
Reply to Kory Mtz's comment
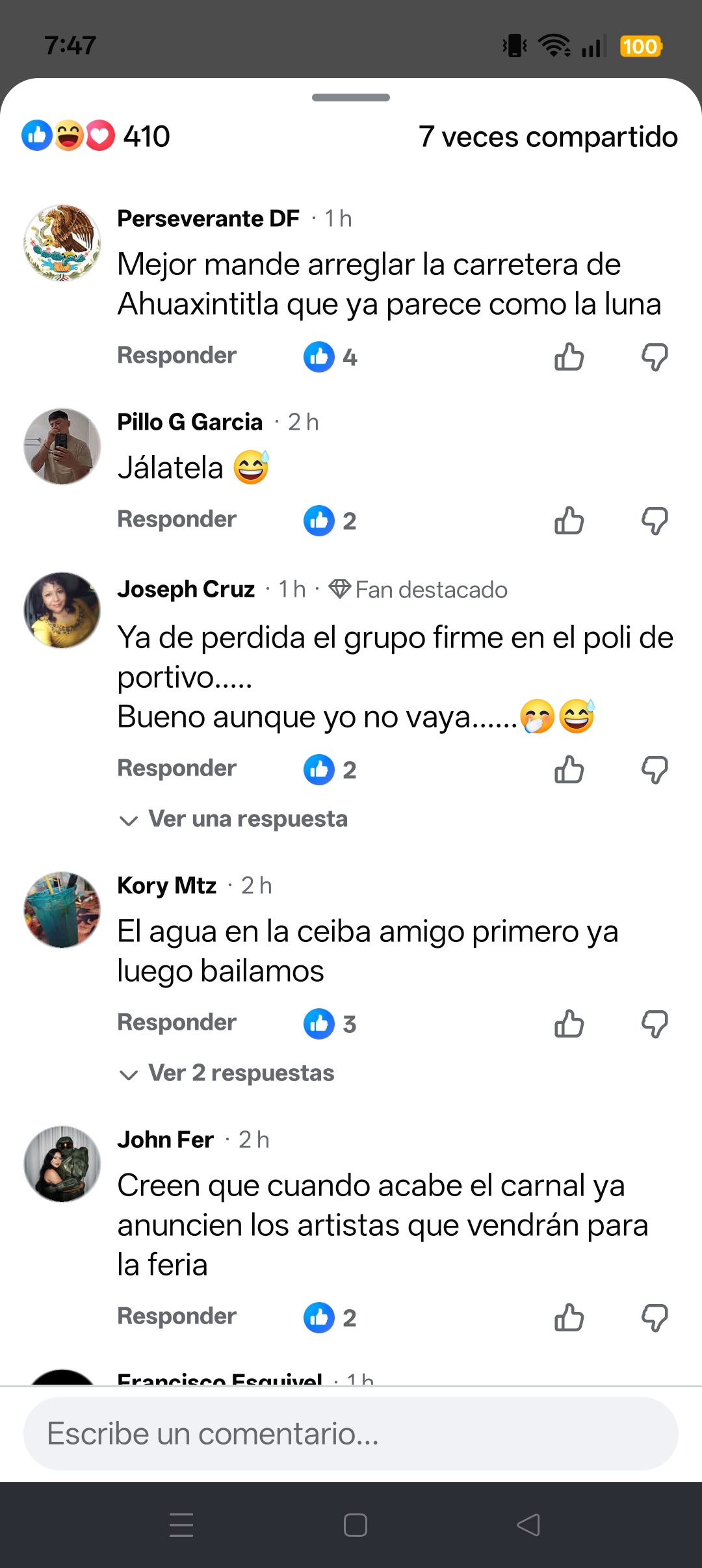click(176, 1023)
